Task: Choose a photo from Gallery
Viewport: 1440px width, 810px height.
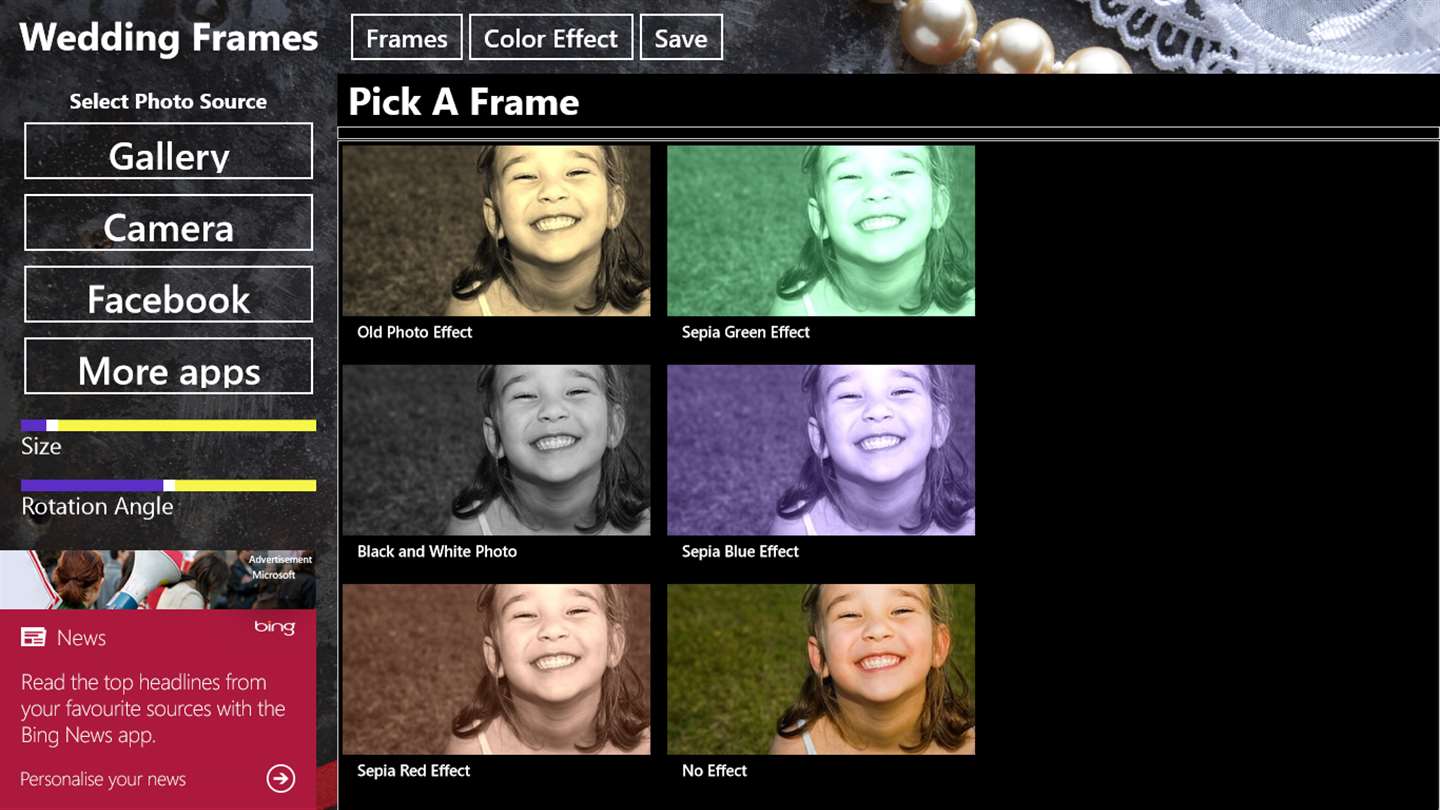Action: pyautogui.click(x=168, y=152)
